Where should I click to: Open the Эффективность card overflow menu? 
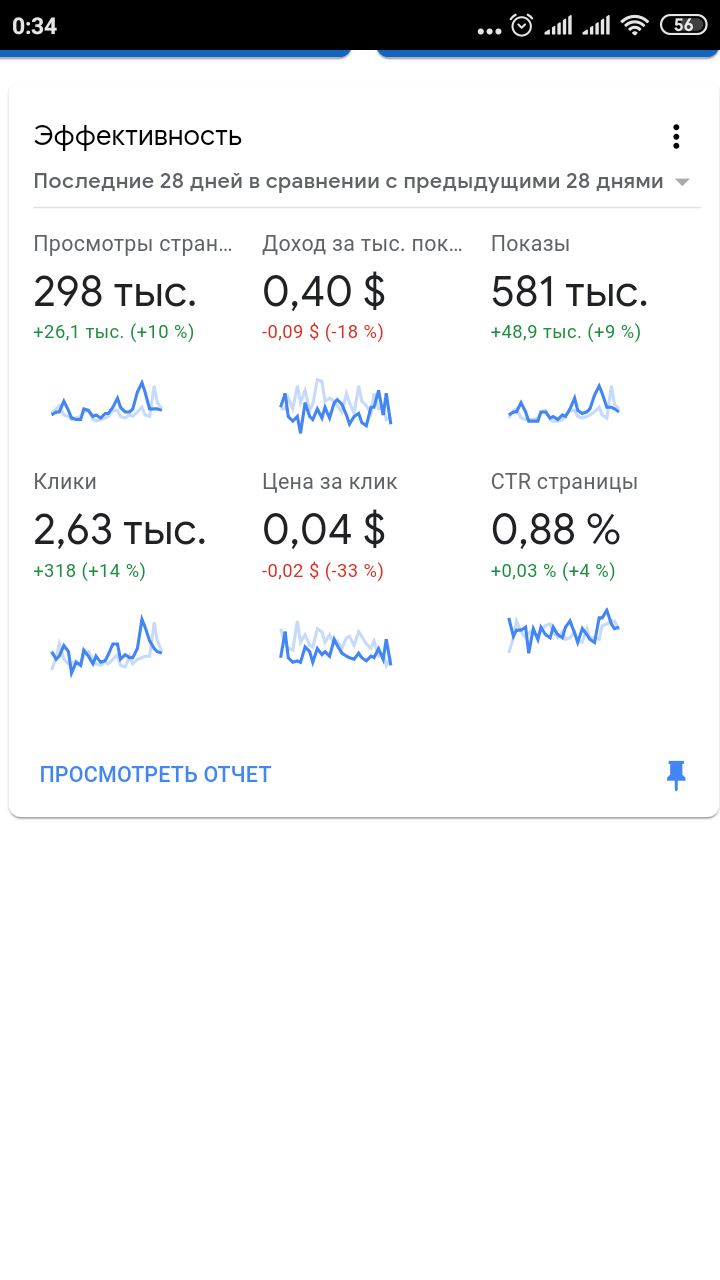[x=676, y=137]
